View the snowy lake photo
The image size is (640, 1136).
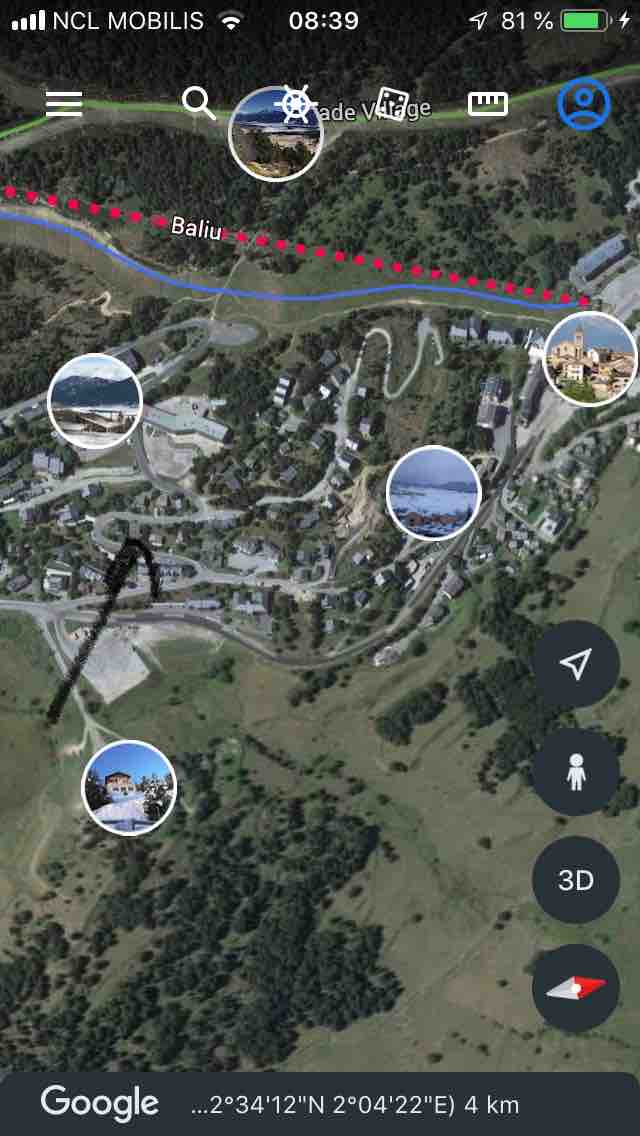[95, 400]
